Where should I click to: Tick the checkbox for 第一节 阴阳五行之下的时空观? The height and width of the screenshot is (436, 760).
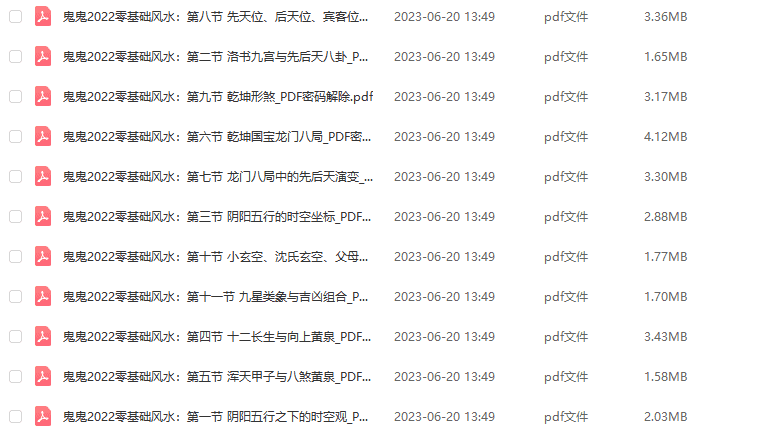point(15,417)
